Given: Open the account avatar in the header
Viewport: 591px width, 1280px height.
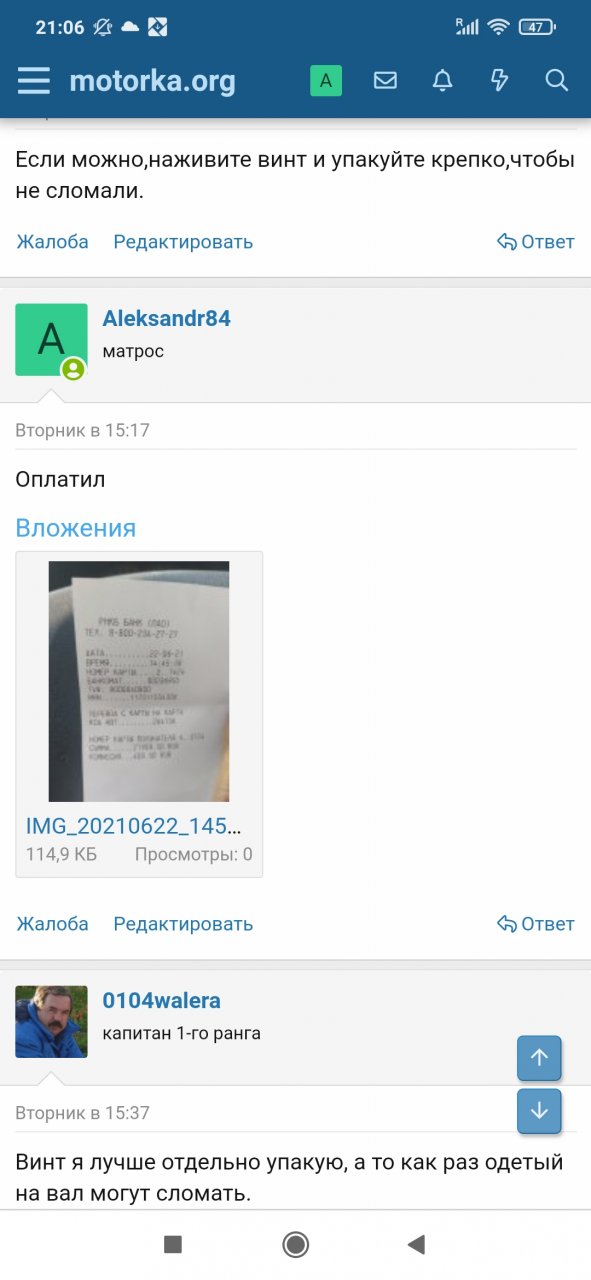Looking at the screenshot, I should (x=326, y=81).
